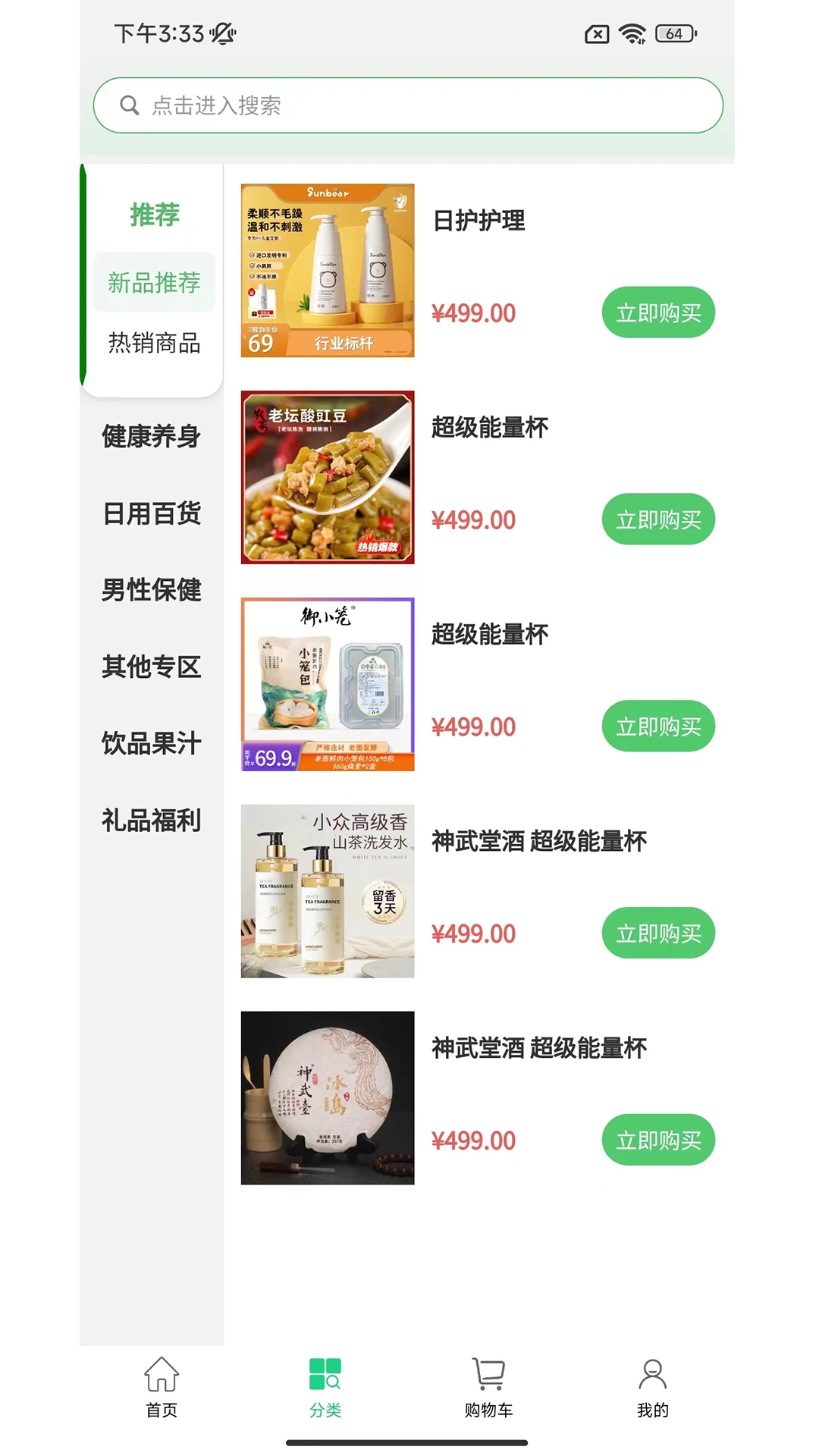Select the 日用百货 category
819x1456 pixels.
click(151, 515)
